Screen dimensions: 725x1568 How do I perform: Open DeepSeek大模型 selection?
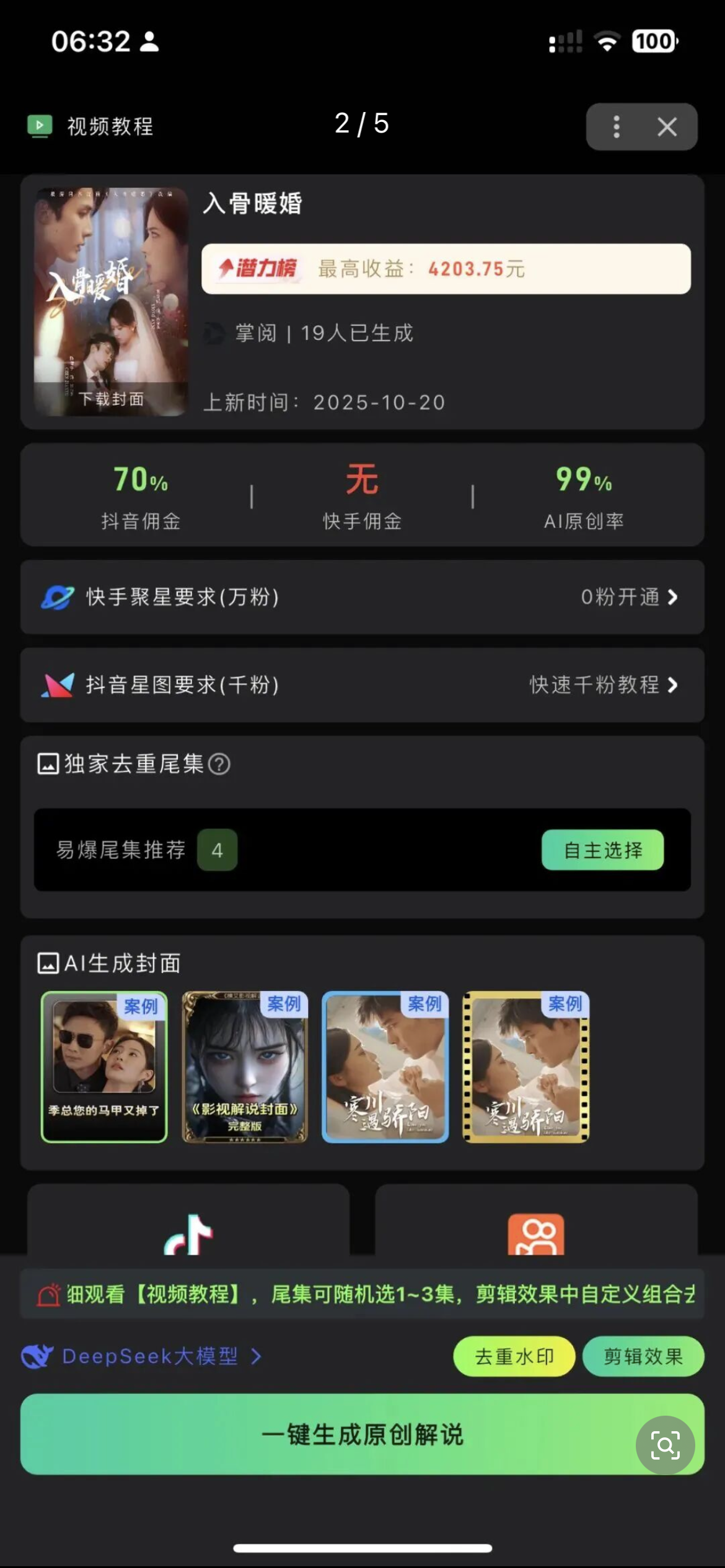(x=141, y=1356)
